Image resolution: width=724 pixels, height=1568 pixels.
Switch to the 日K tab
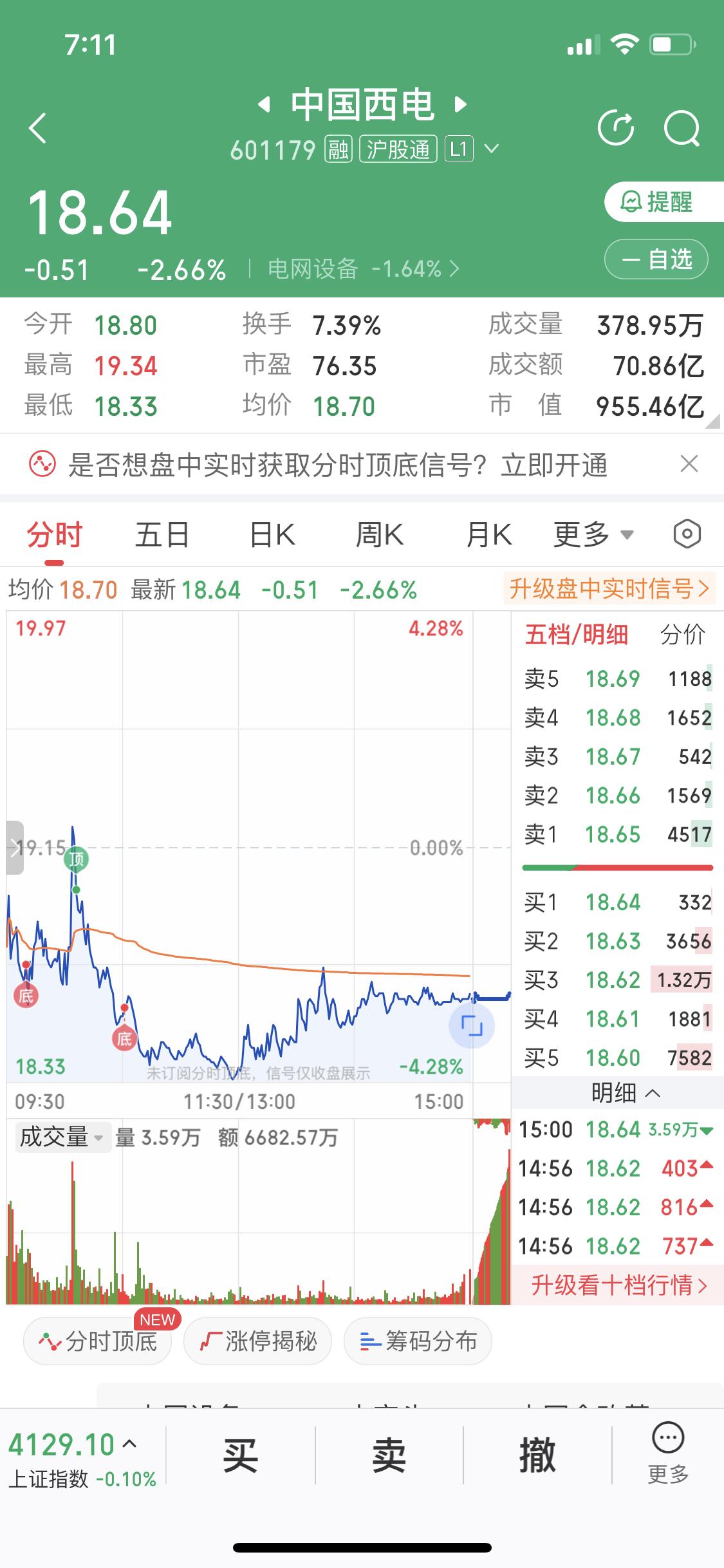(271, 534)
